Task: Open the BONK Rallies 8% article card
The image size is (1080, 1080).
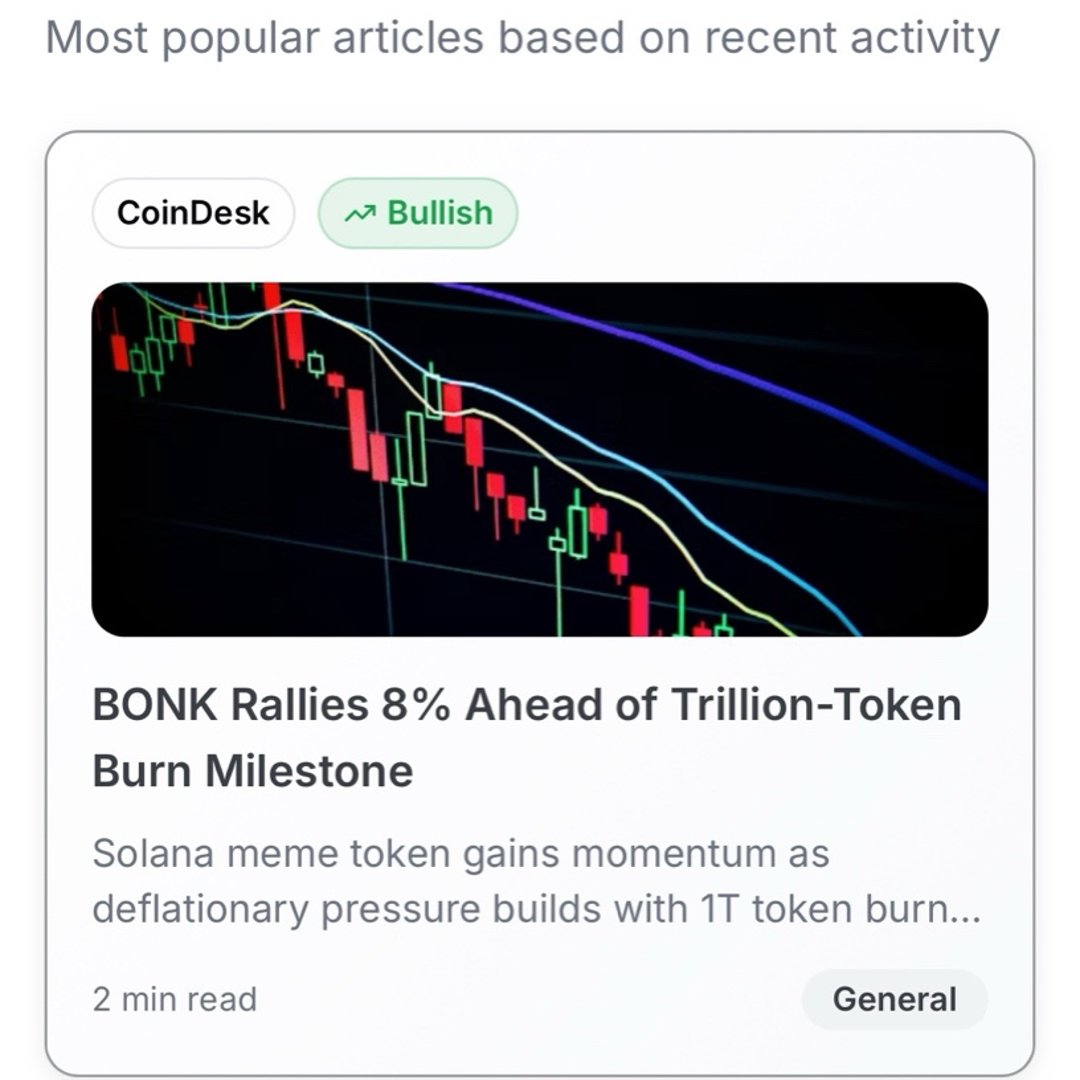Action: tap(527, 738)
